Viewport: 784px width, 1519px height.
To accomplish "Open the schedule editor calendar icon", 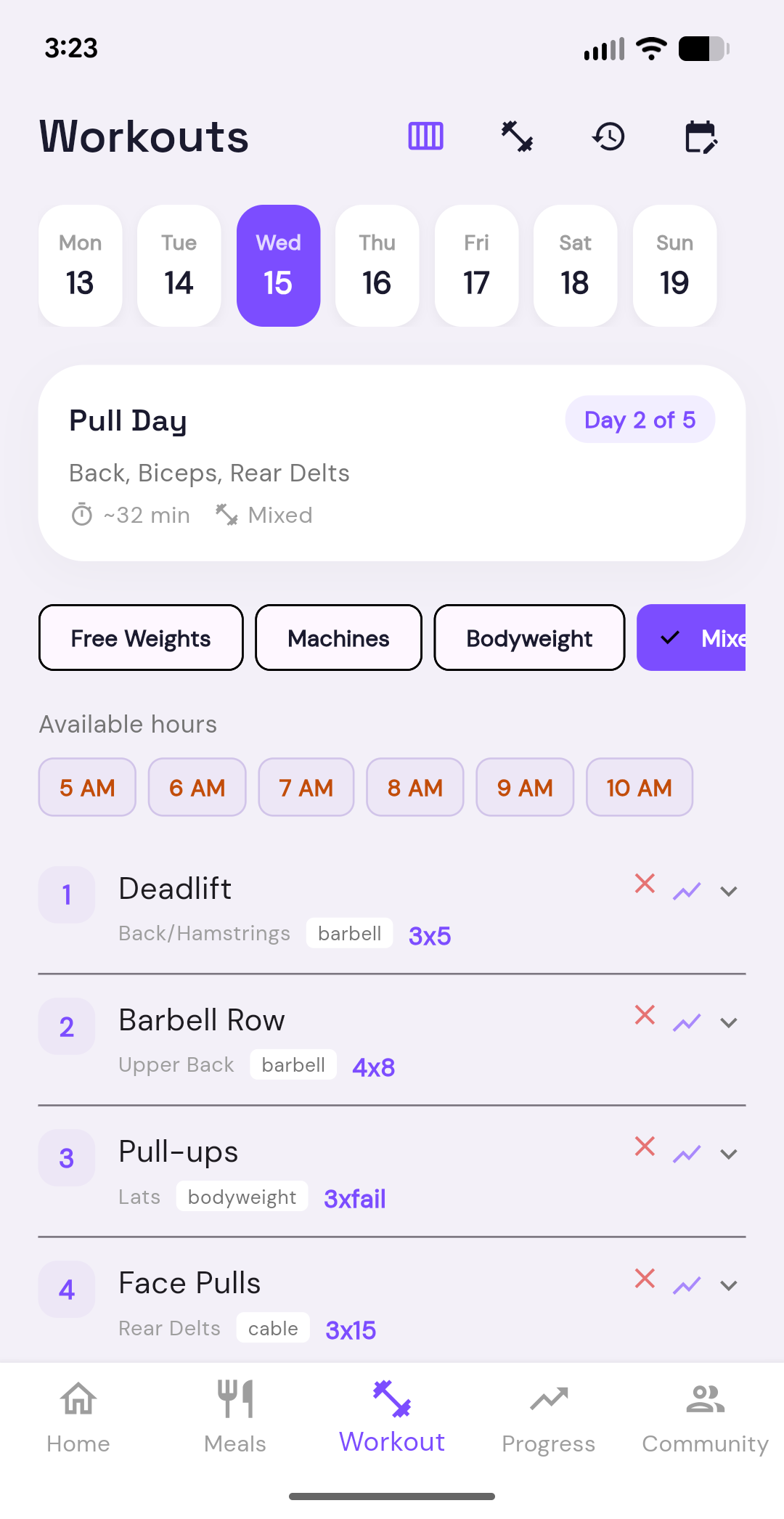I will [701, 137].
